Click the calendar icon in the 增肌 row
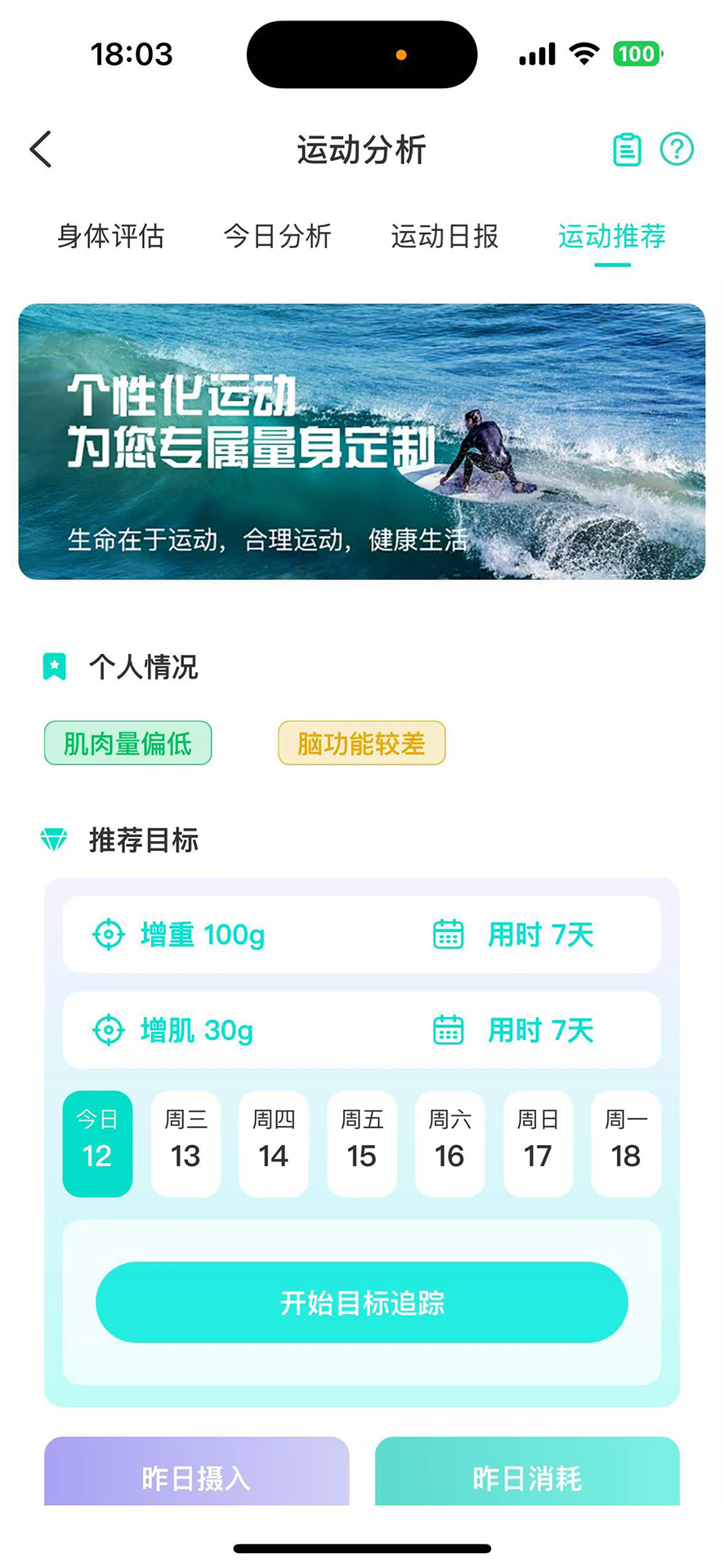The image size is (724, 1568). pos(448,1030)
